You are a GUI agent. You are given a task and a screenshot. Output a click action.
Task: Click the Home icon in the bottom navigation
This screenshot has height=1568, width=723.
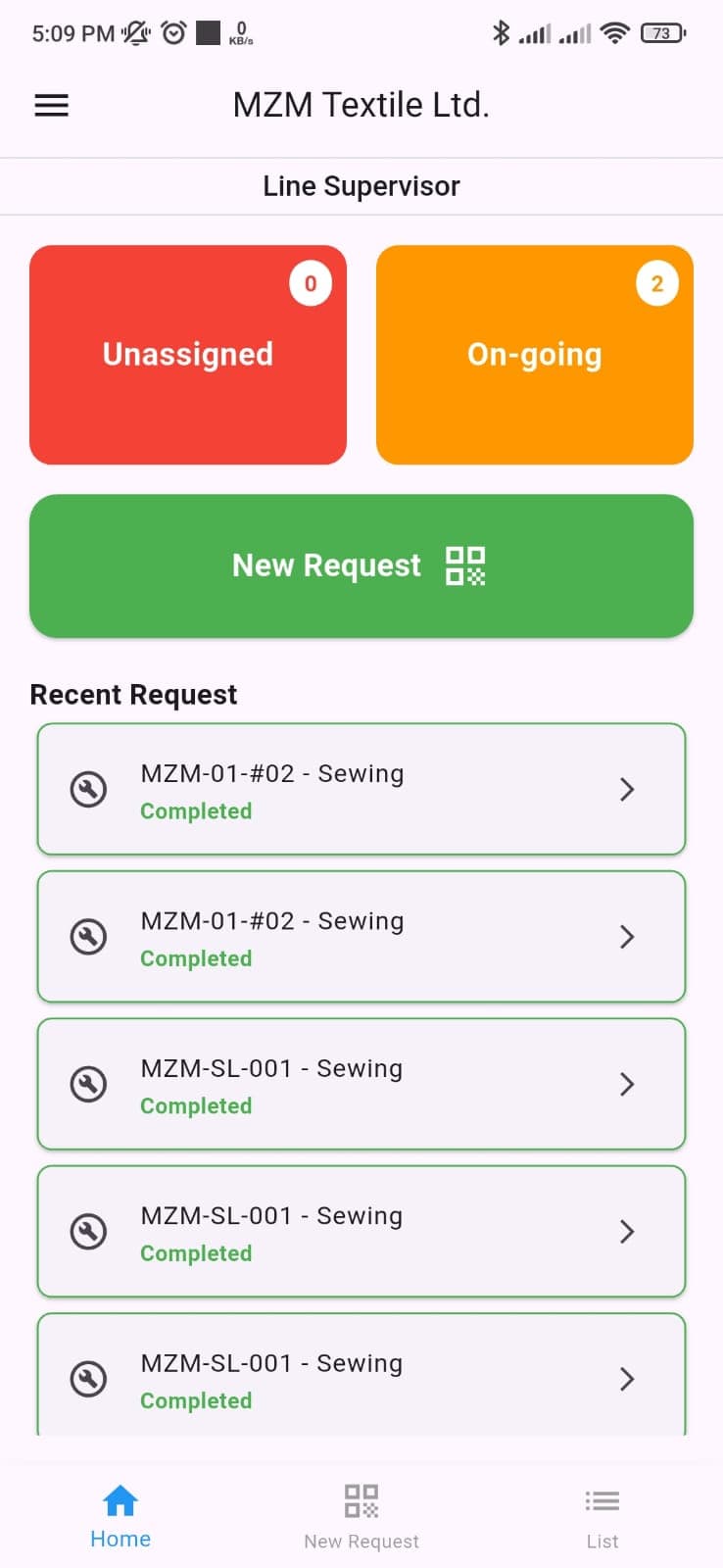(120, 1497)
